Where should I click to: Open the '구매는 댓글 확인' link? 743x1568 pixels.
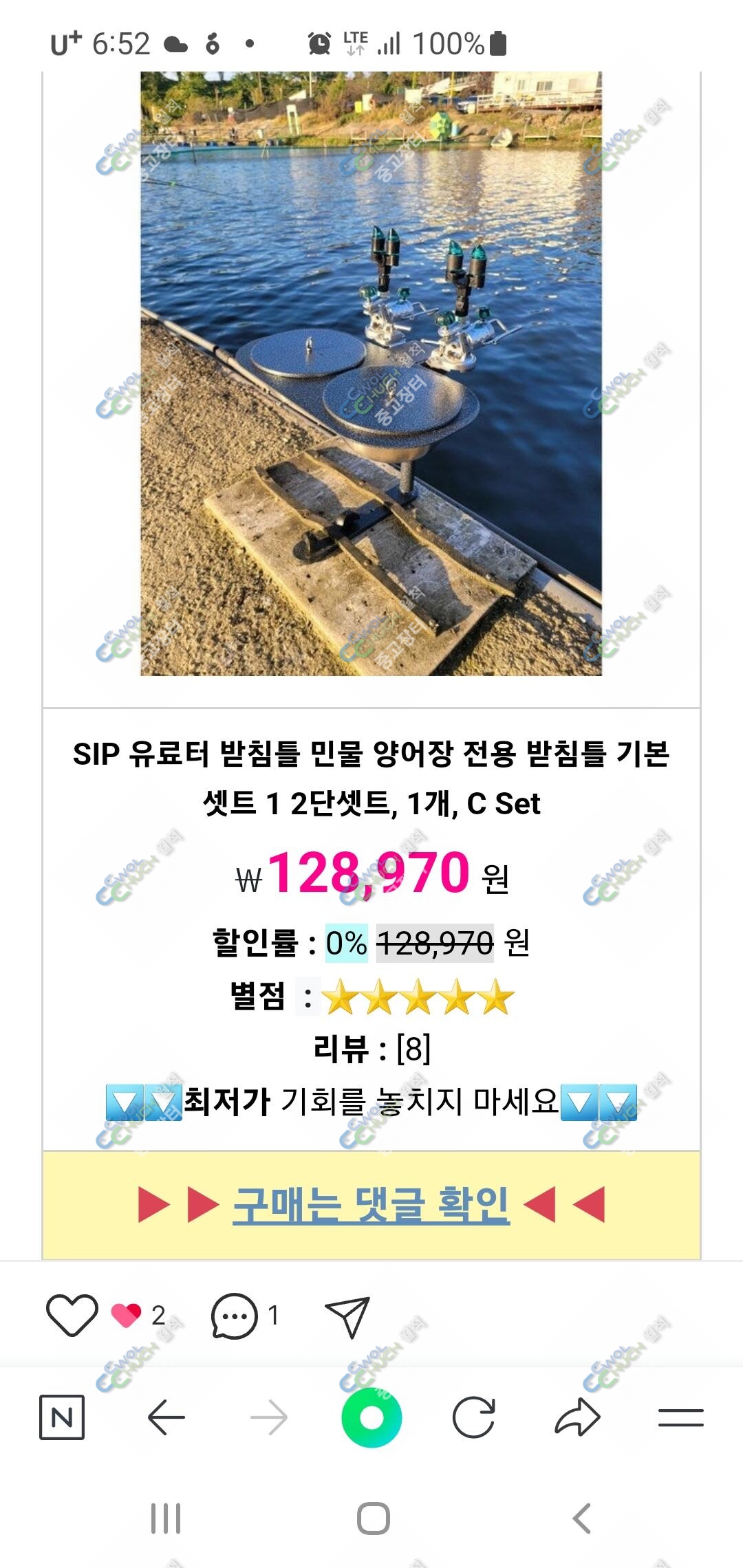[x=371, y=1204]
